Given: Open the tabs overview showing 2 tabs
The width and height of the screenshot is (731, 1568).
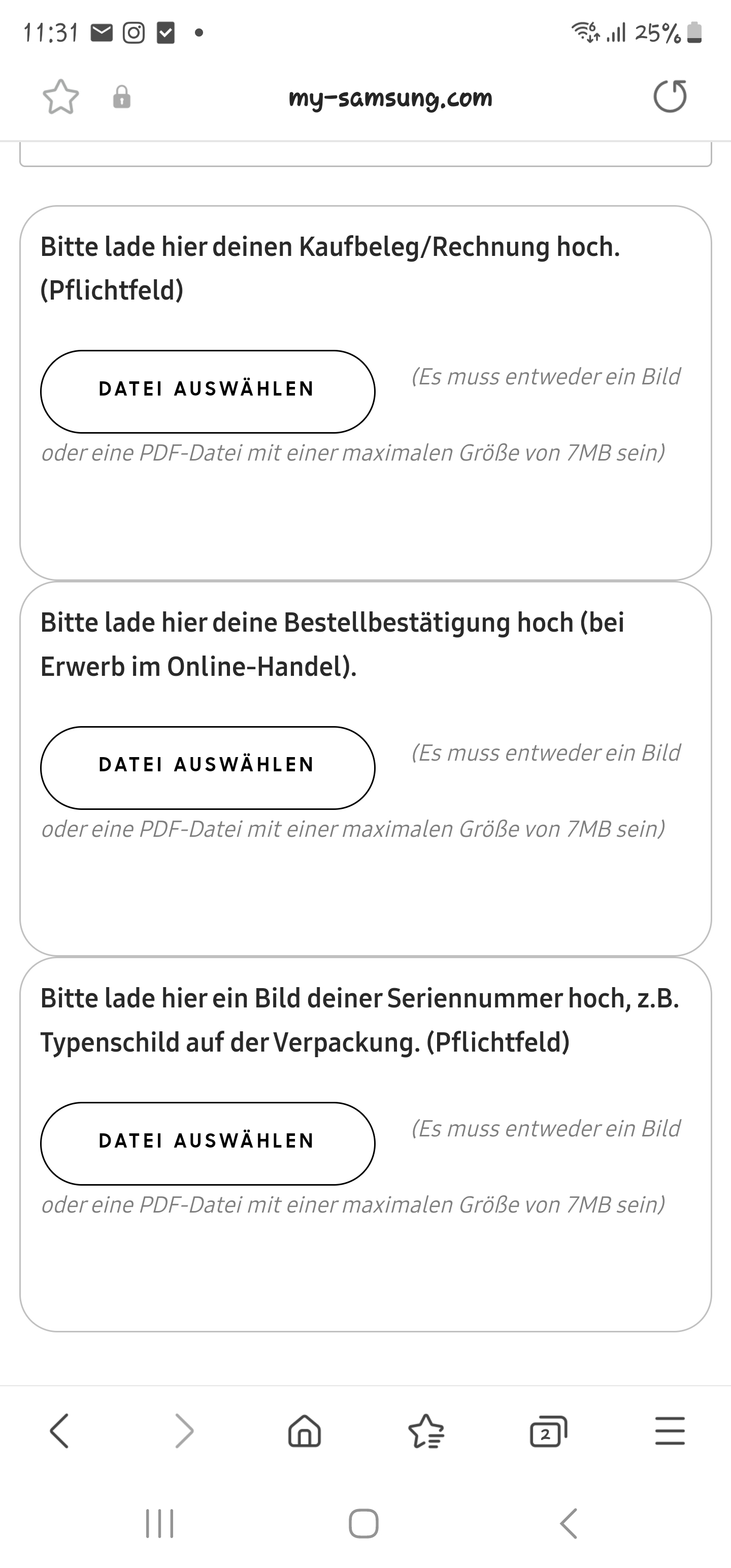Looking at the screenshot, I should click(548, 1430).
